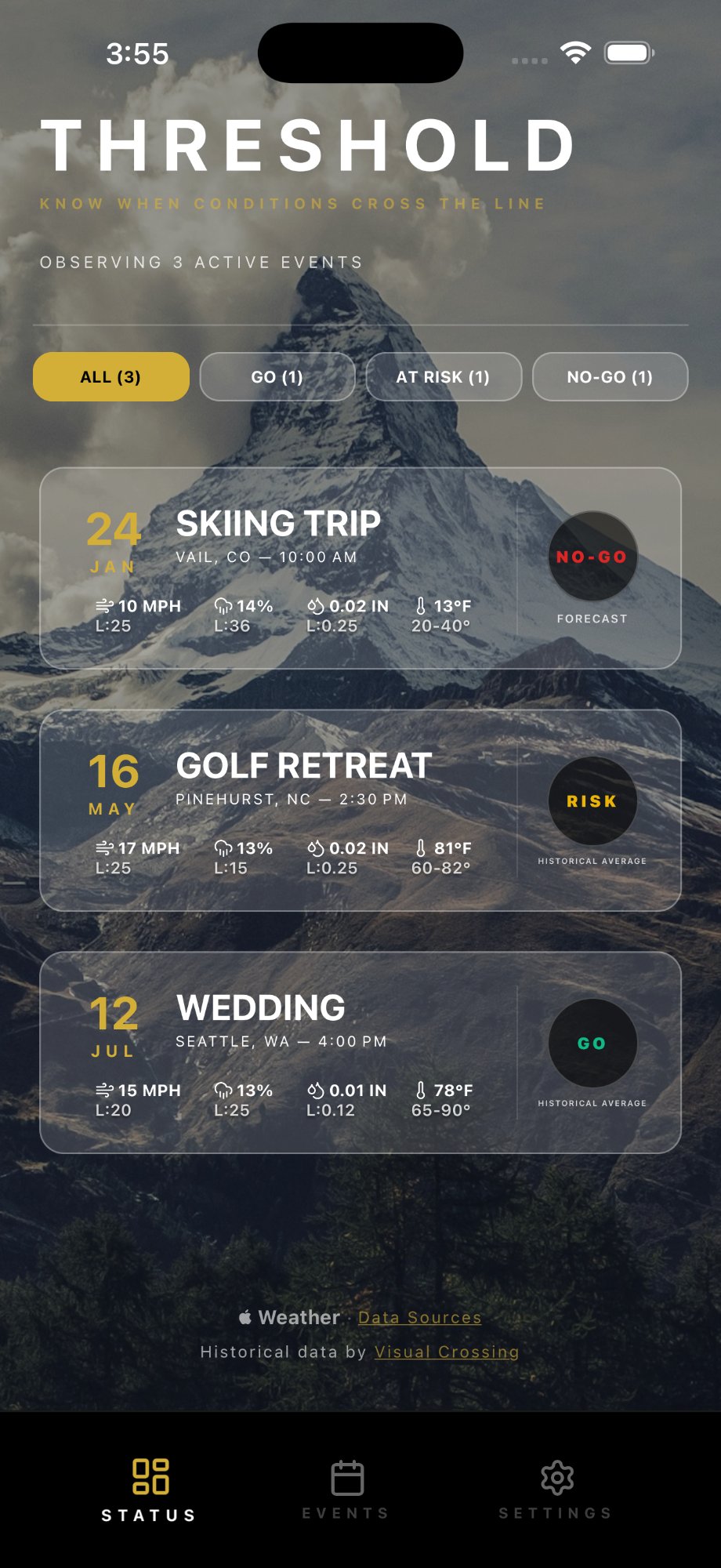721x1568 pixels.
Task: Select the Status grid icon in tab bar
Action: (150, 1478)
